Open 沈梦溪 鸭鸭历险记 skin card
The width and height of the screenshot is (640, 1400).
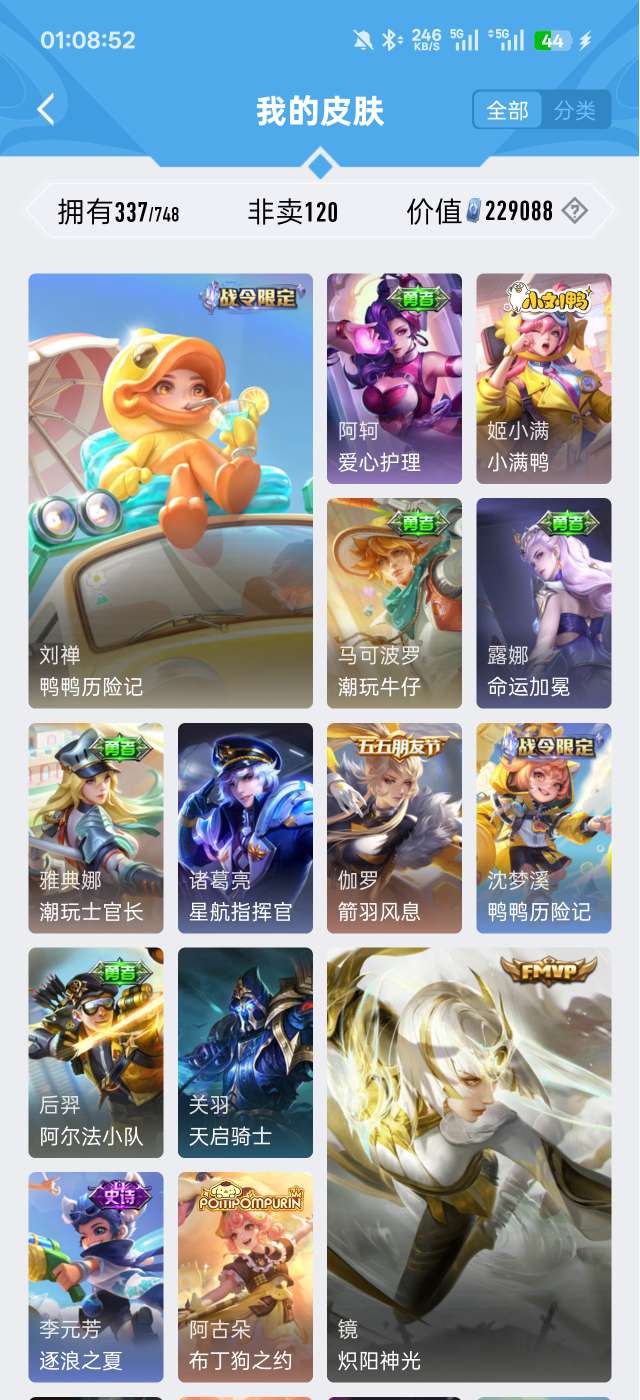tap(543, 827)
